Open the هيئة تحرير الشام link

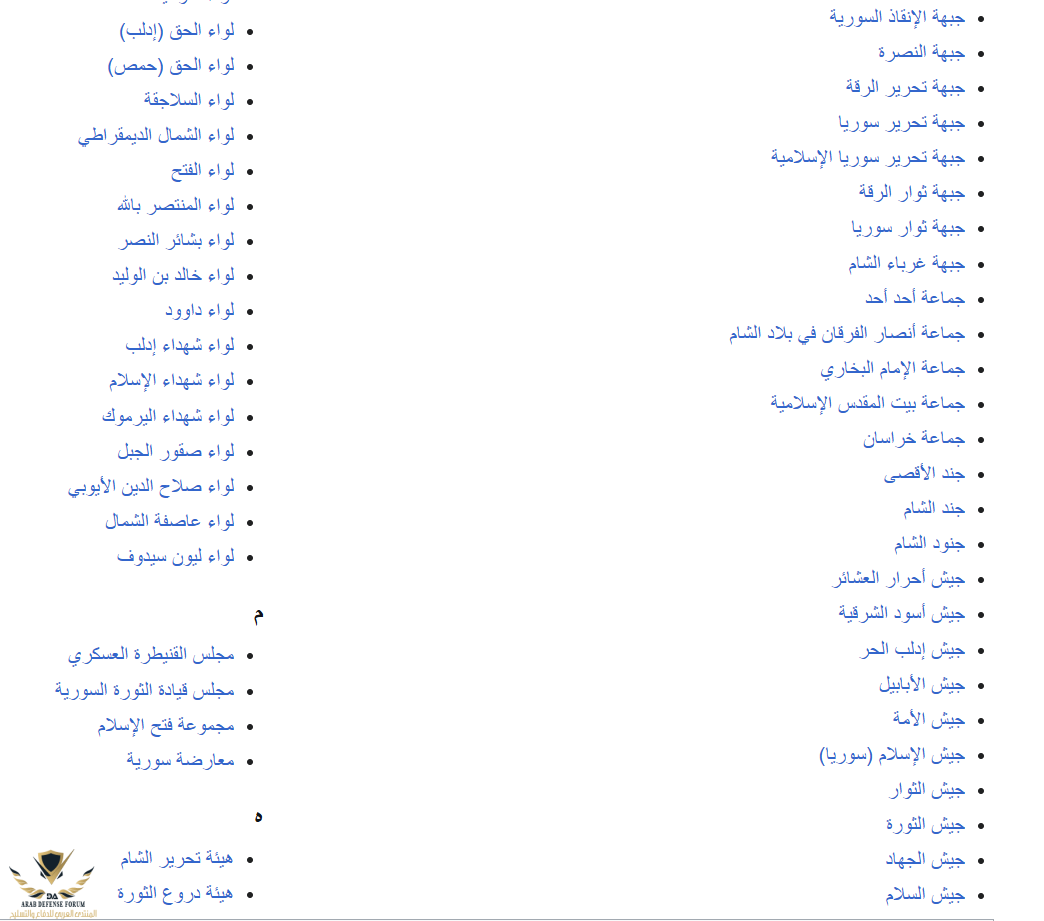click(177, 859)
